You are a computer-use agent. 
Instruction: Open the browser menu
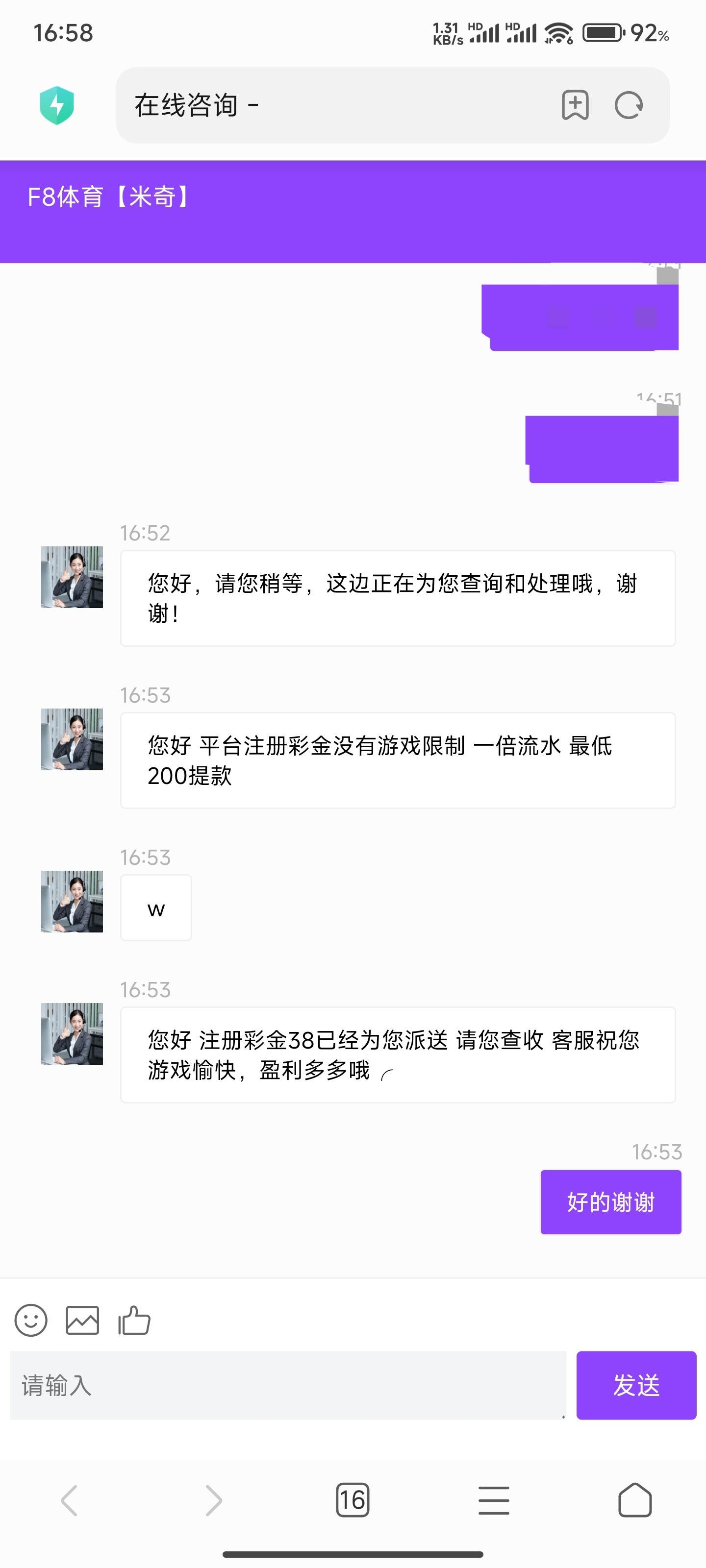[493, 1500]
